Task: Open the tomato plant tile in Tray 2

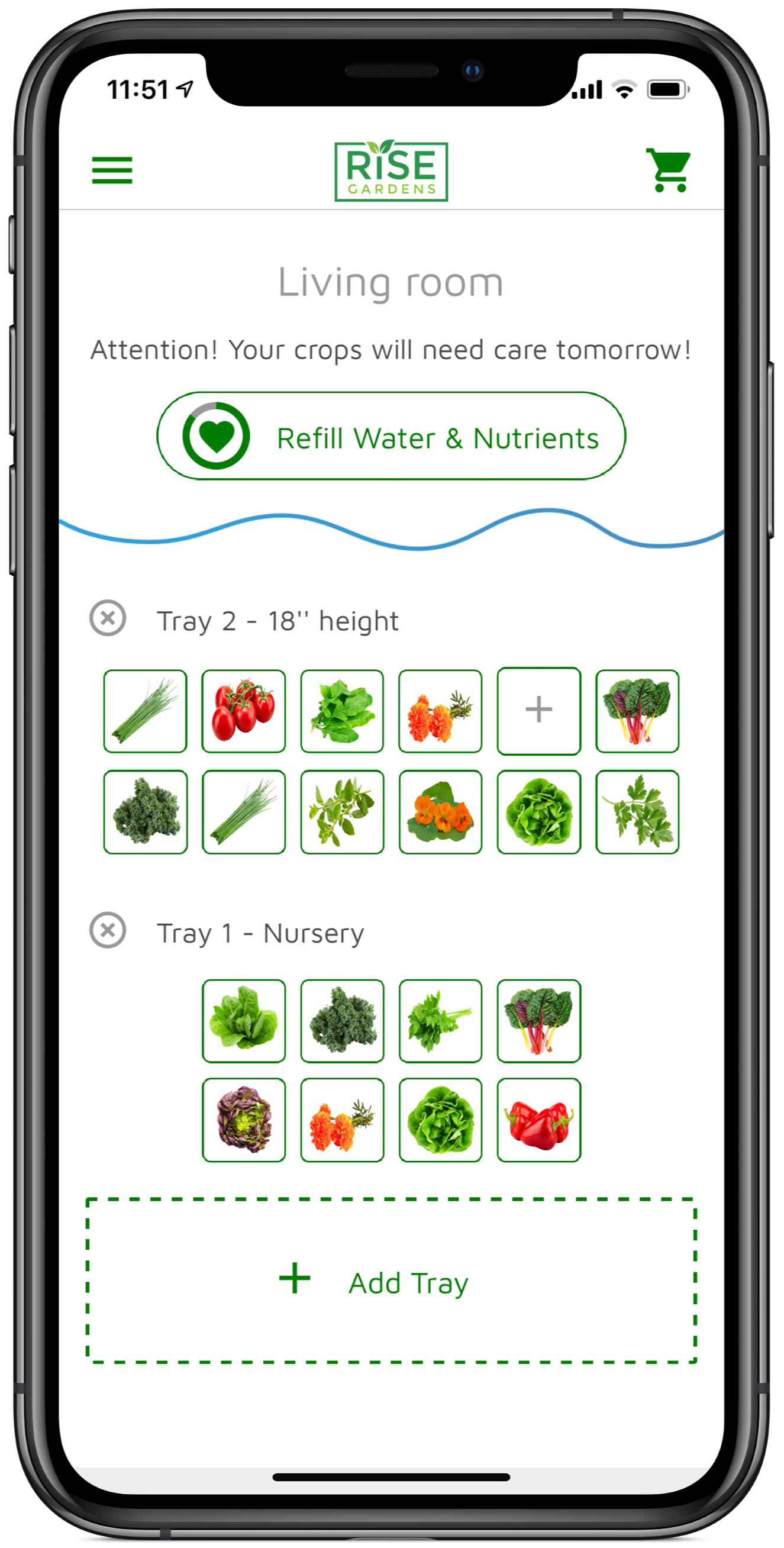Action: pyautogui.click(x=244, y=711)
